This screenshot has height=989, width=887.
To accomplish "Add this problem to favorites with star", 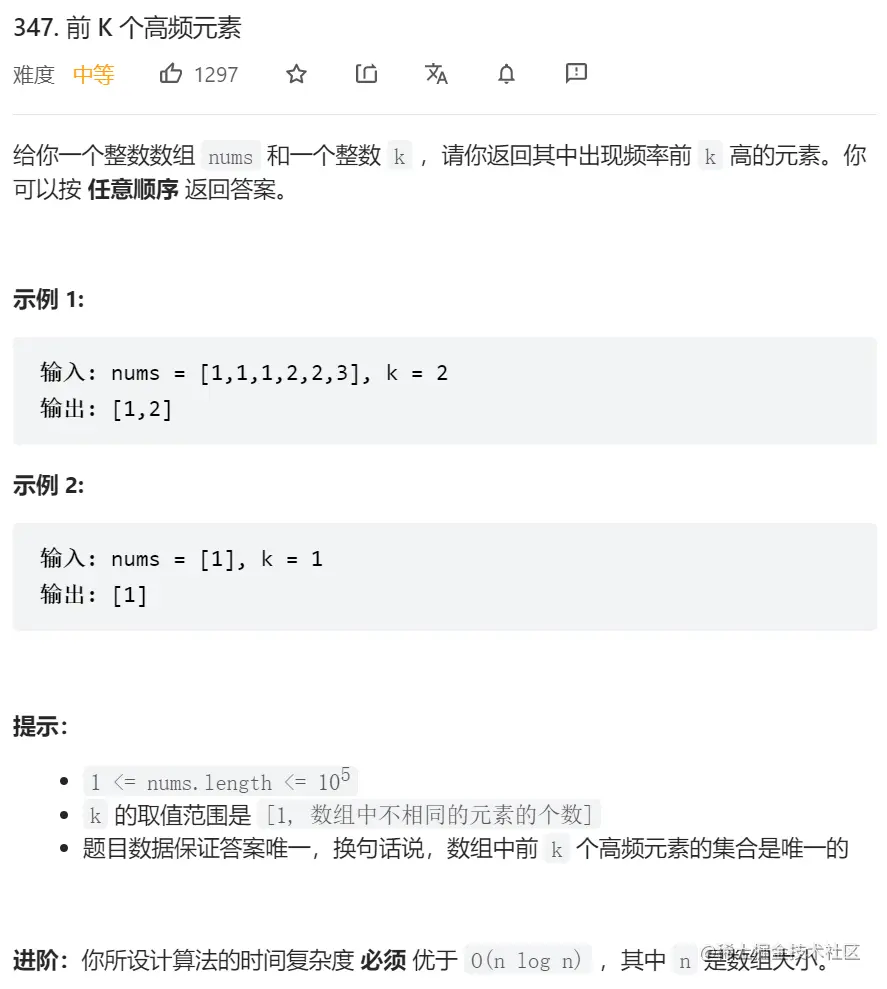I will [296, 74].
